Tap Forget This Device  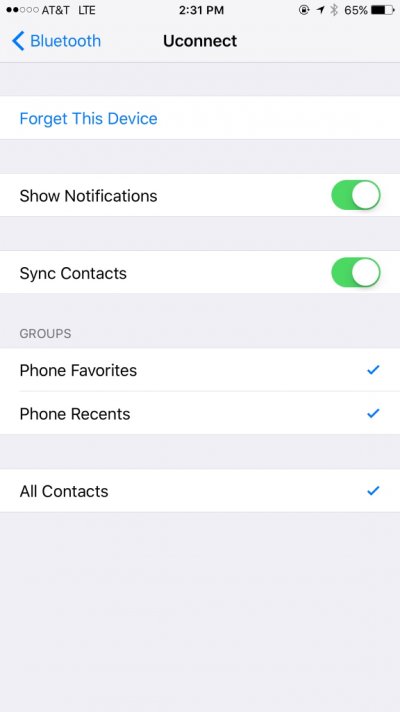[x=200, y=118]
